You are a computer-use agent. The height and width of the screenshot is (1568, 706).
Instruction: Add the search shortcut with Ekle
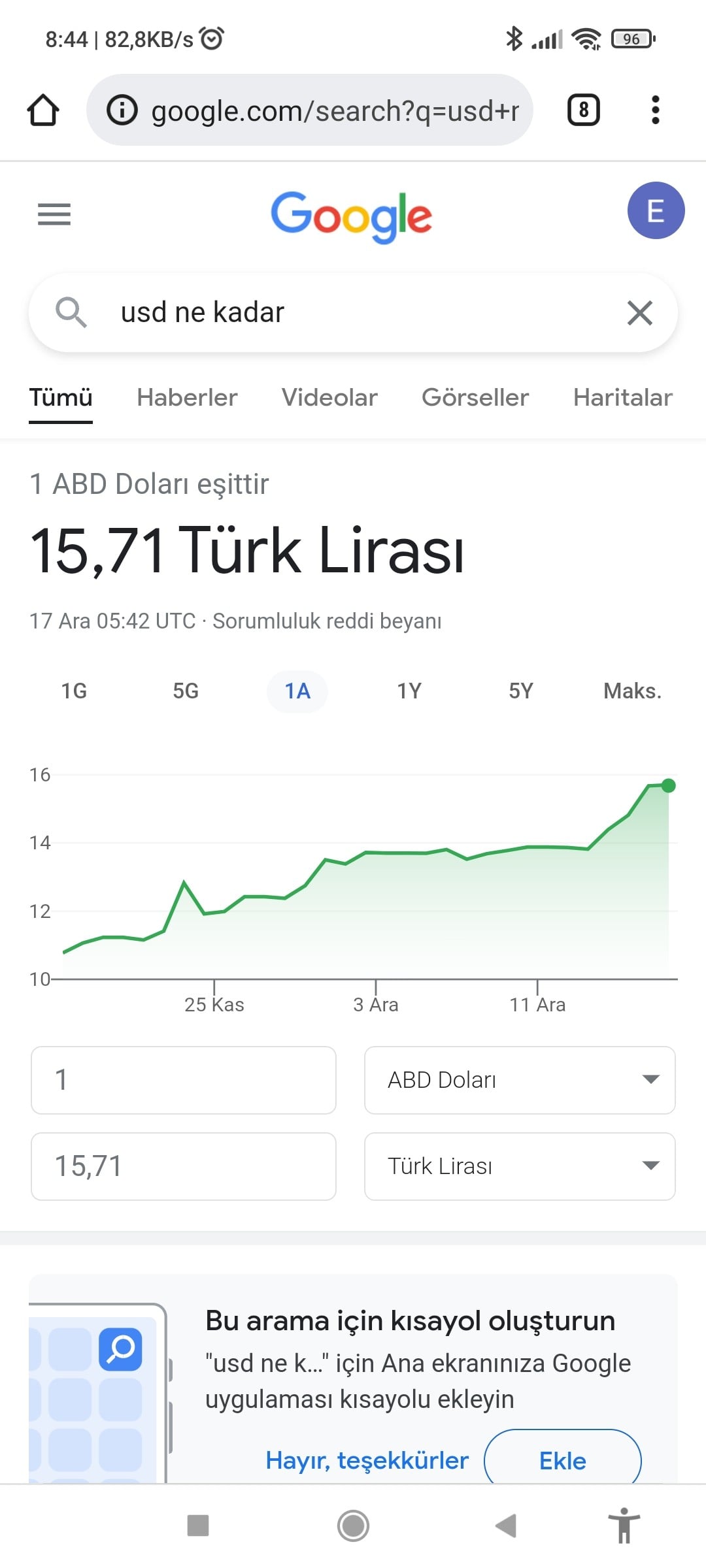click(x=562, y=1460)
